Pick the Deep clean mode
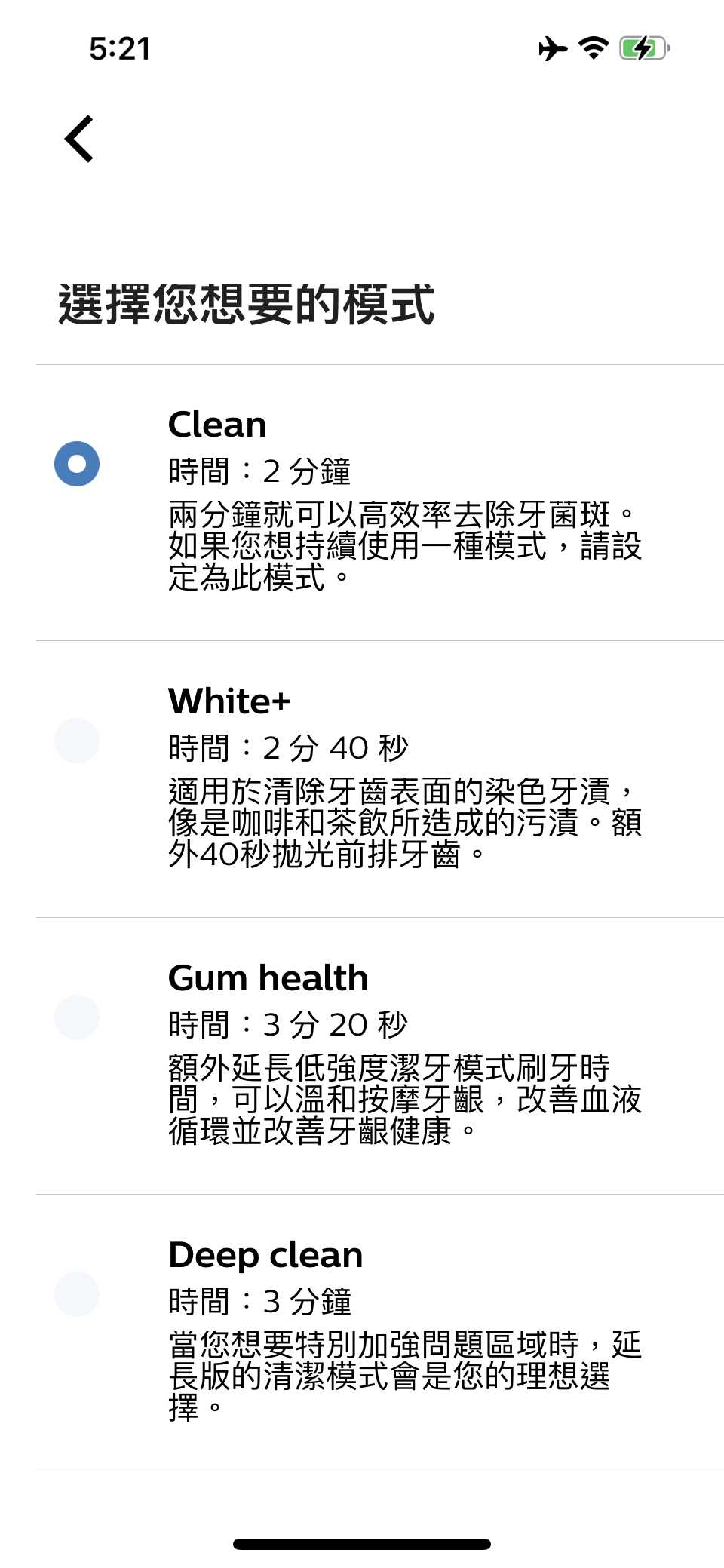 click(77, 1294)
